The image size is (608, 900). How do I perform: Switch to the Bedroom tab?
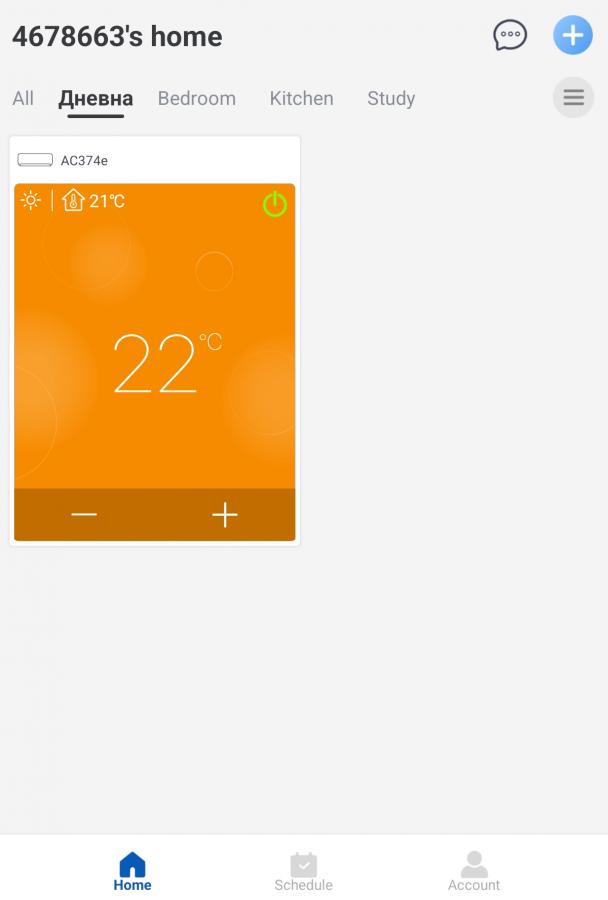click(197, 98)
